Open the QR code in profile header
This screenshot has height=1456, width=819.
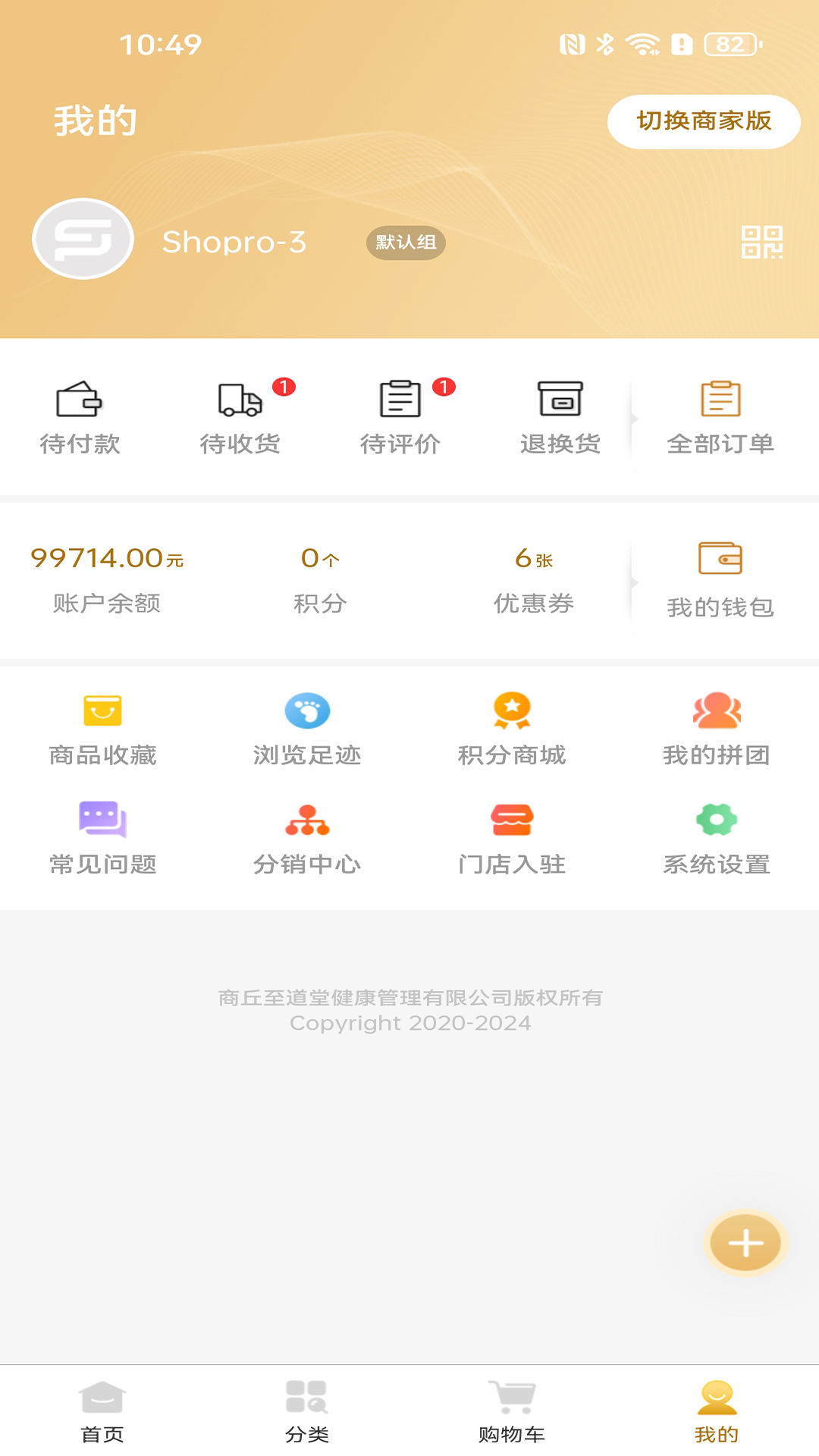[x=762, y=243]
